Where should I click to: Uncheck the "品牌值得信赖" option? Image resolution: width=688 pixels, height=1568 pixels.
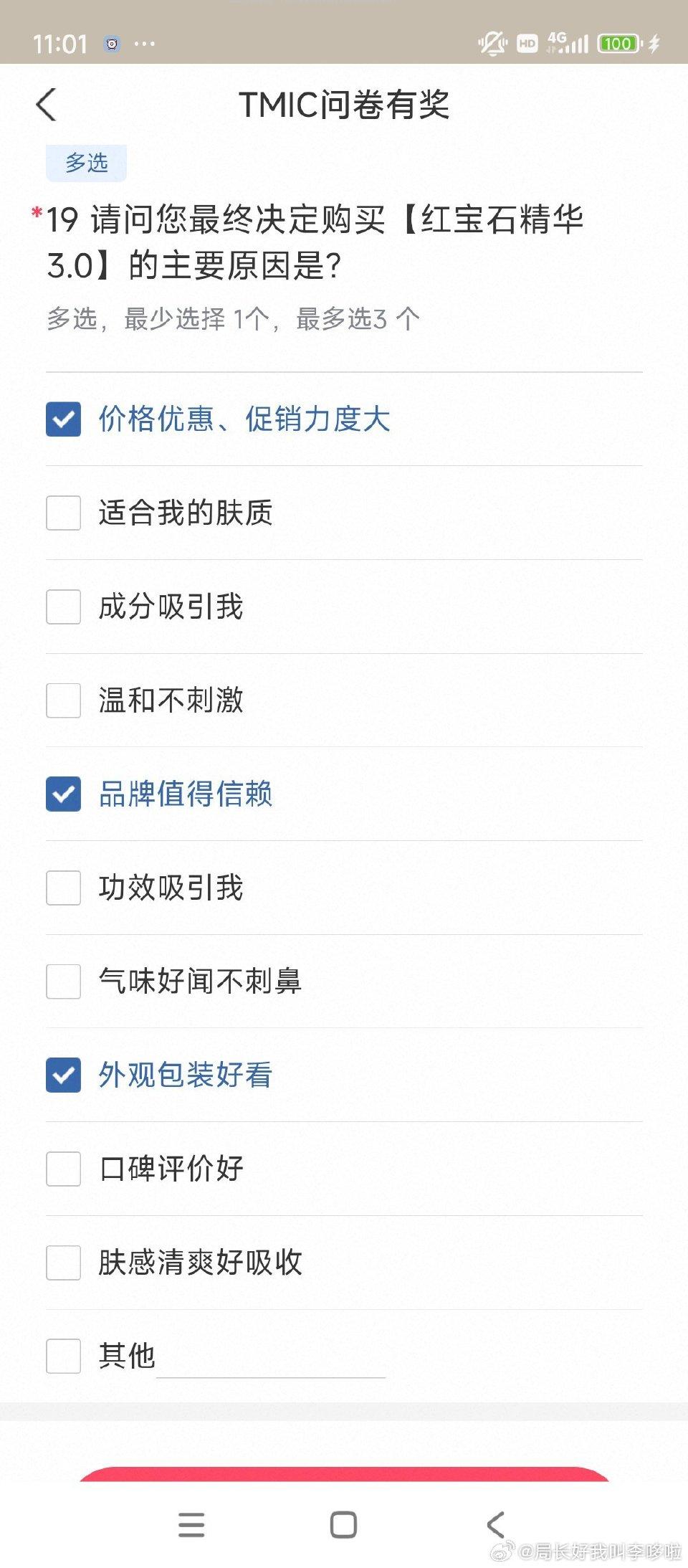pos(63,794)
